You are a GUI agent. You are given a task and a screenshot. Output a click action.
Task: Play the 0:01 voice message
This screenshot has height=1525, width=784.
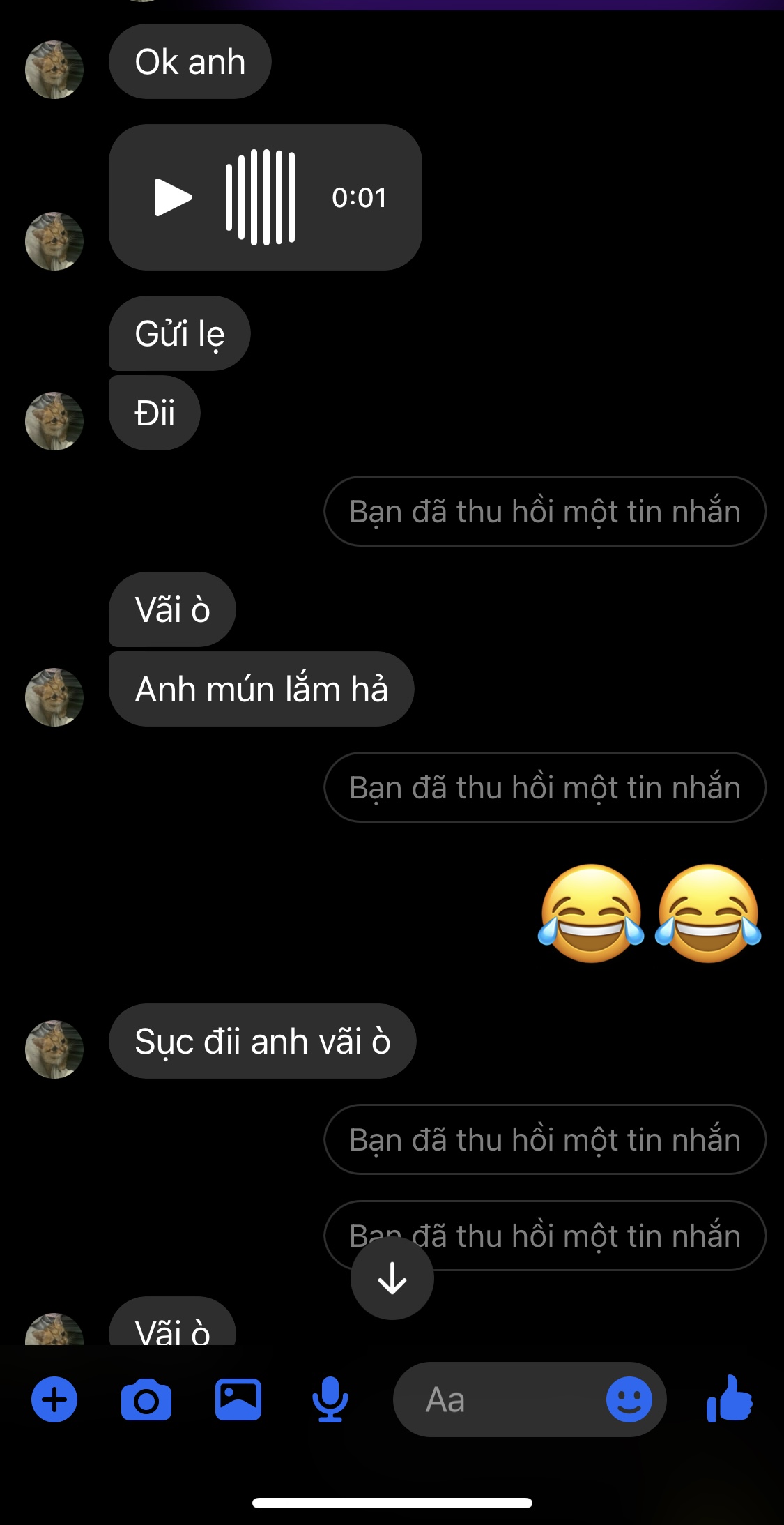point(172,197)
